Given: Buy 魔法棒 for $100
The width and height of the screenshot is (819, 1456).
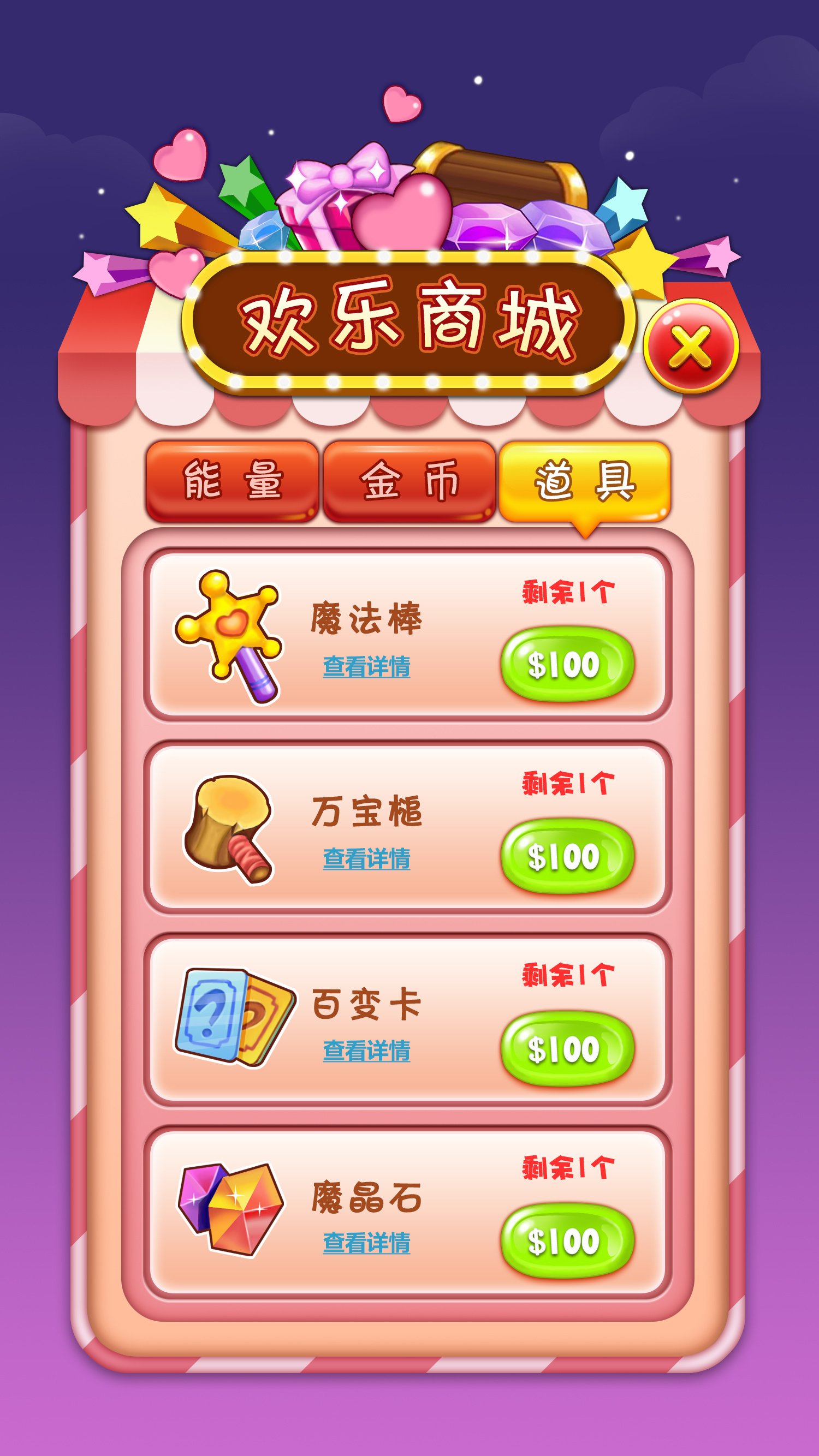Looking at the screenshot, I should click(x=567, y=664).
